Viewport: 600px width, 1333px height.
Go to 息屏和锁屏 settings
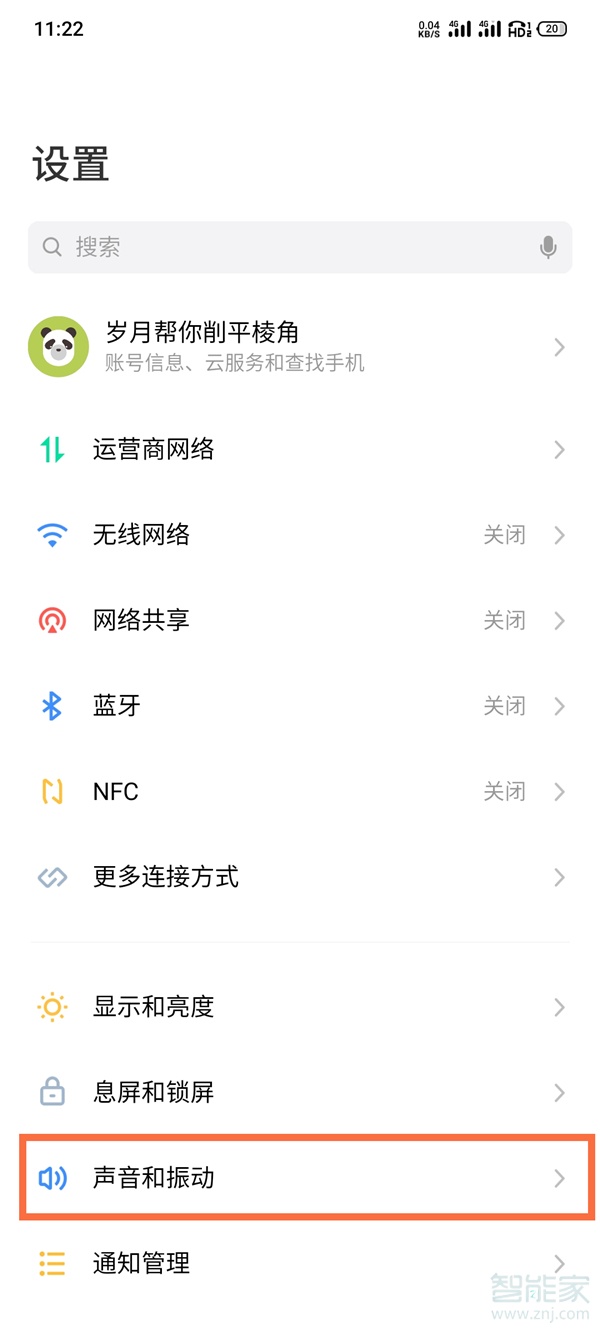pyautogui.click(x=300, y=1092)
